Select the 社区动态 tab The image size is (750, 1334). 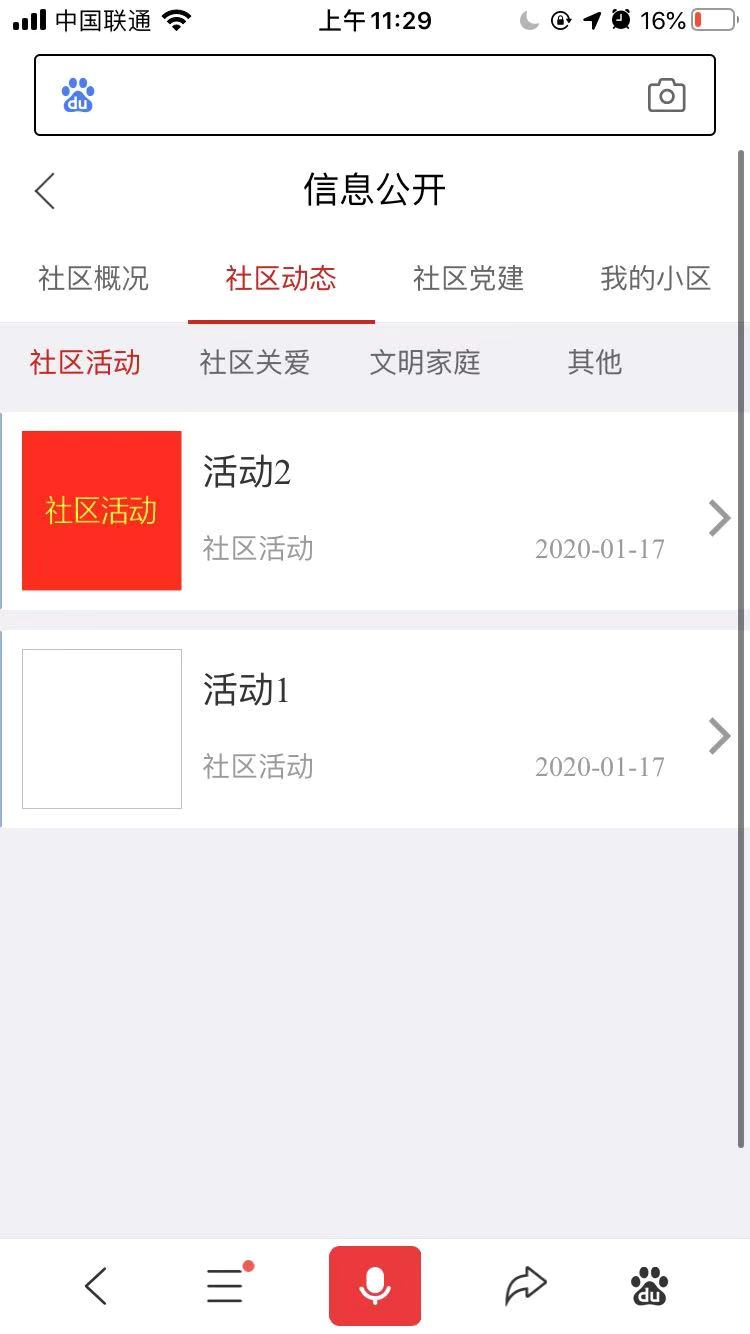click(281, 278)
